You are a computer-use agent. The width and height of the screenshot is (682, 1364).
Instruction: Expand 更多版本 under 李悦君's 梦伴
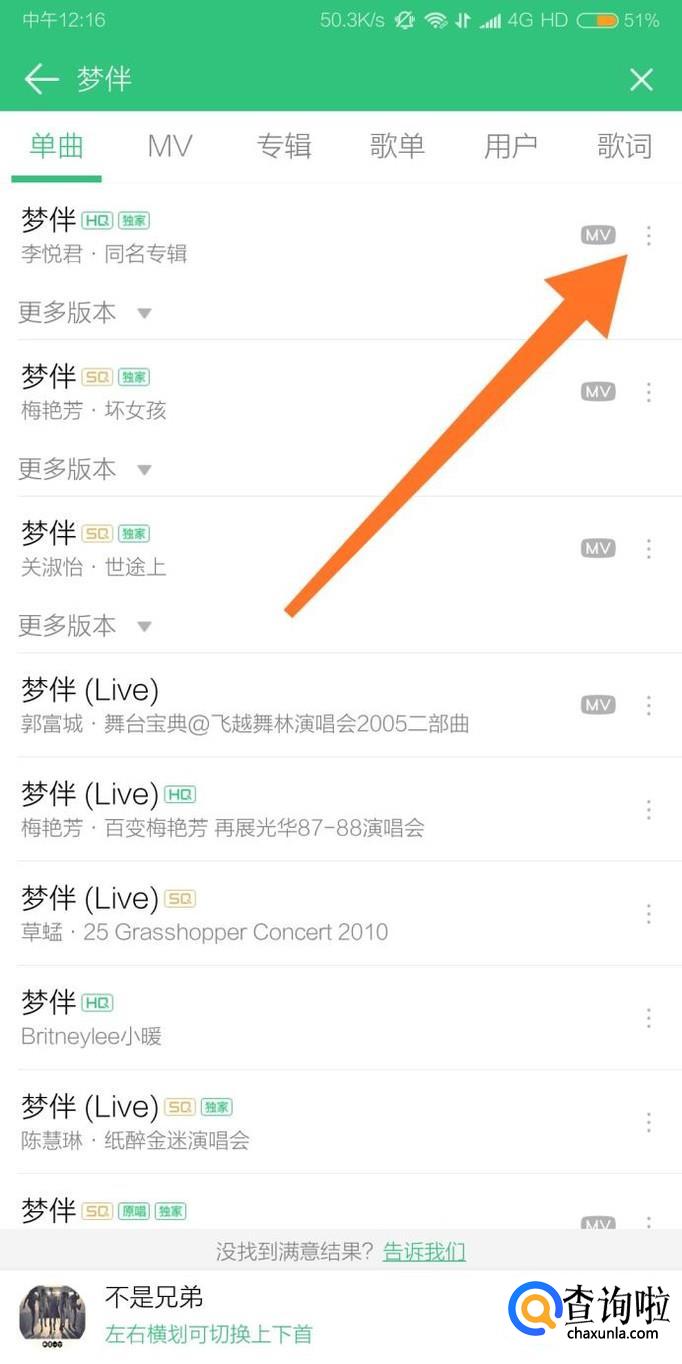[x=85, y=313]
